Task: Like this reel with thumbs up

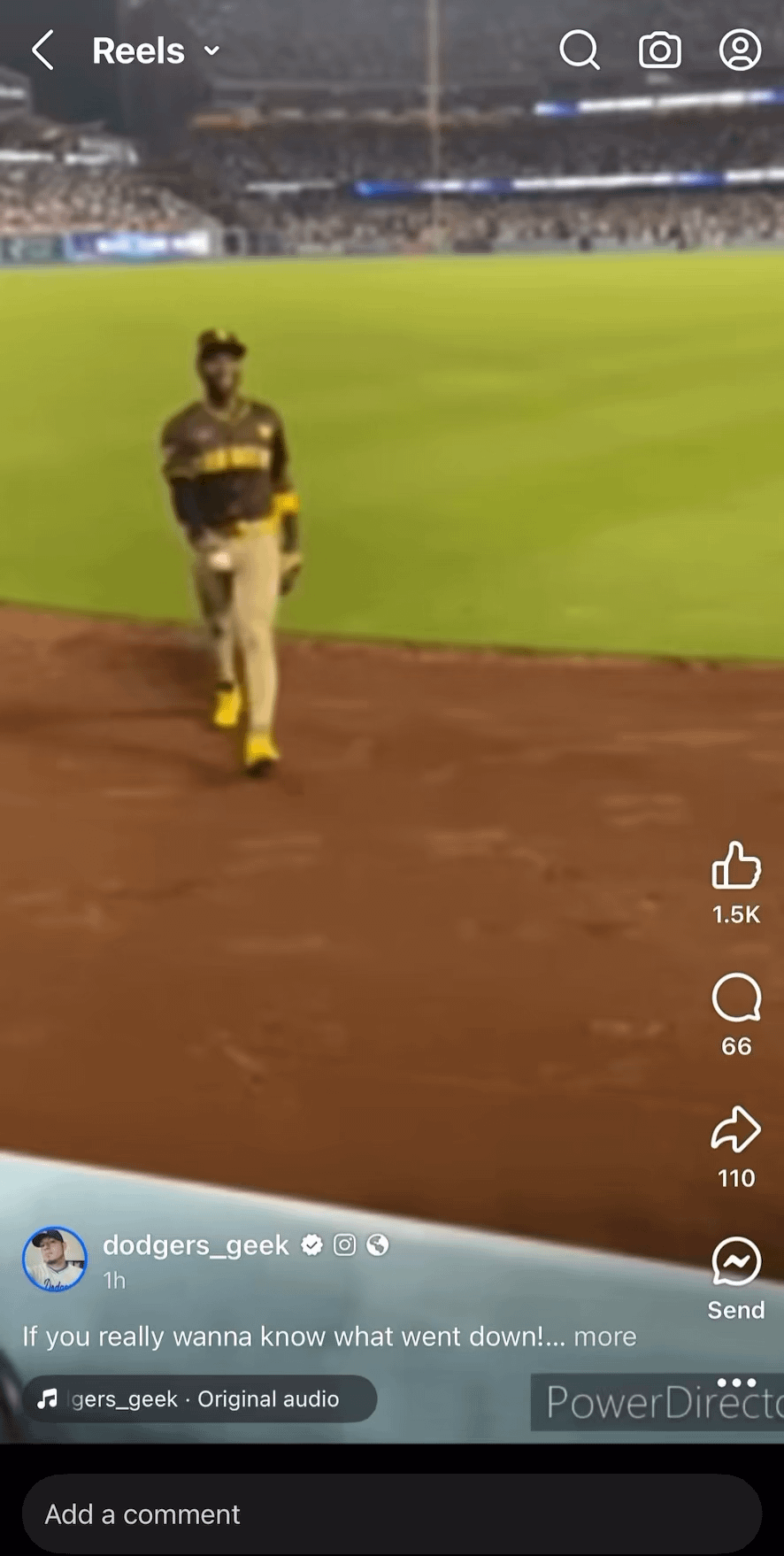Action: coord(736,865)
